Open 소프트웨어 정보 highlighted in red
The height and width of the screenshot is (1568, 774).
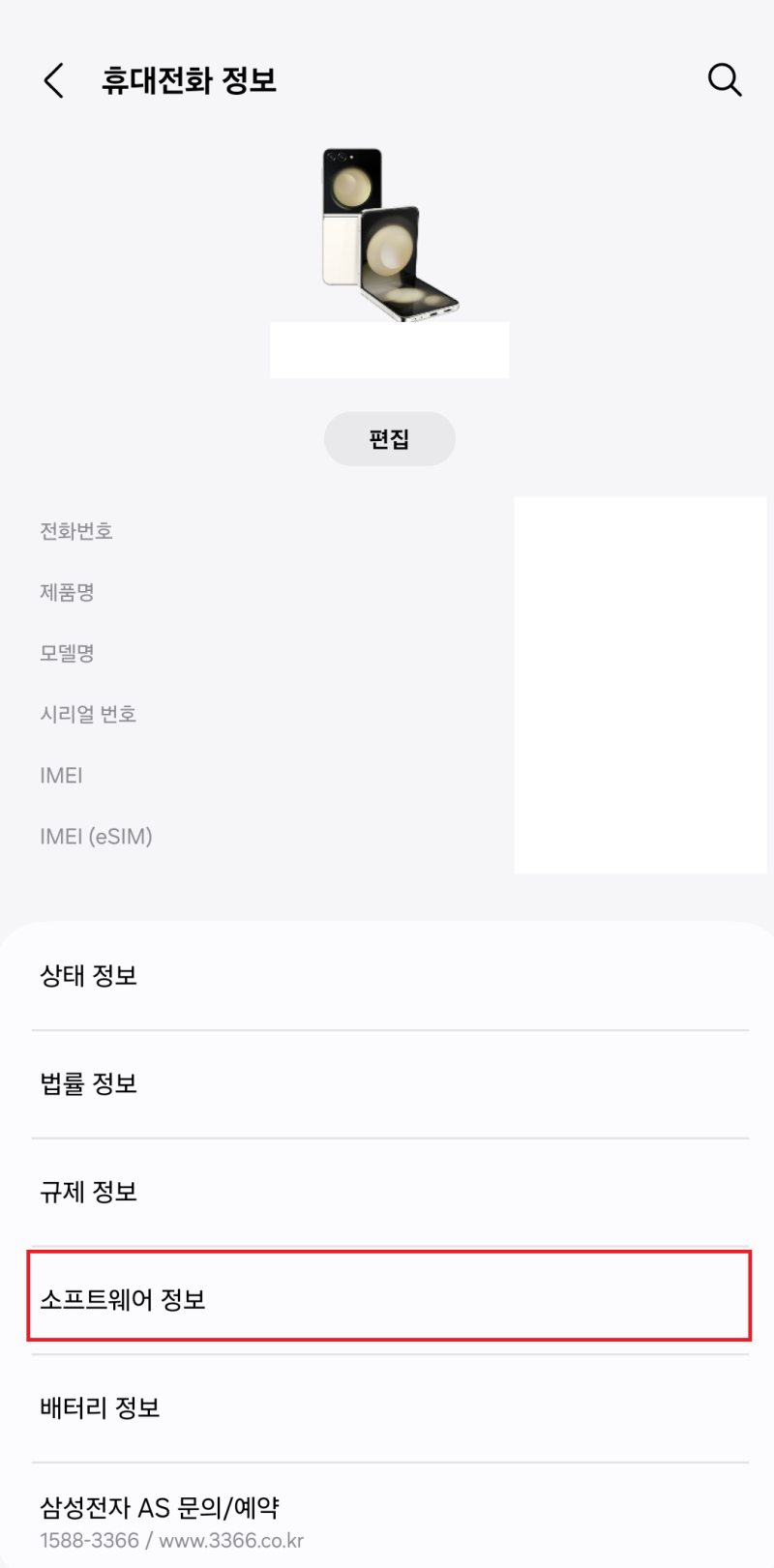tap(387, 1298)
